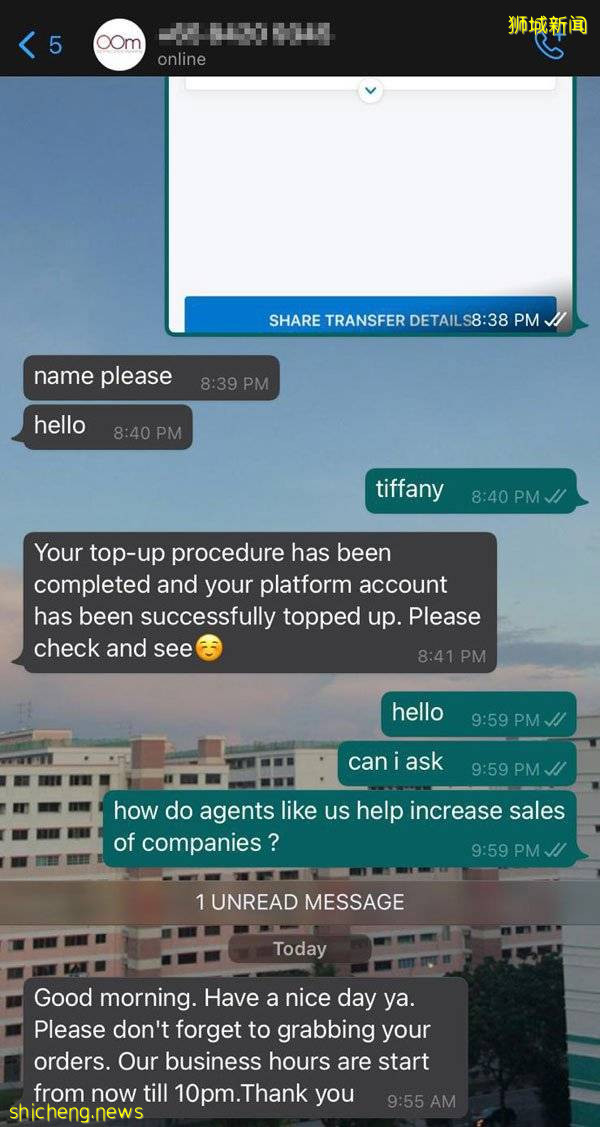Start a voice call with this contact
The width and height of the screenshot is (600, 1127).
tap(550, 46)
